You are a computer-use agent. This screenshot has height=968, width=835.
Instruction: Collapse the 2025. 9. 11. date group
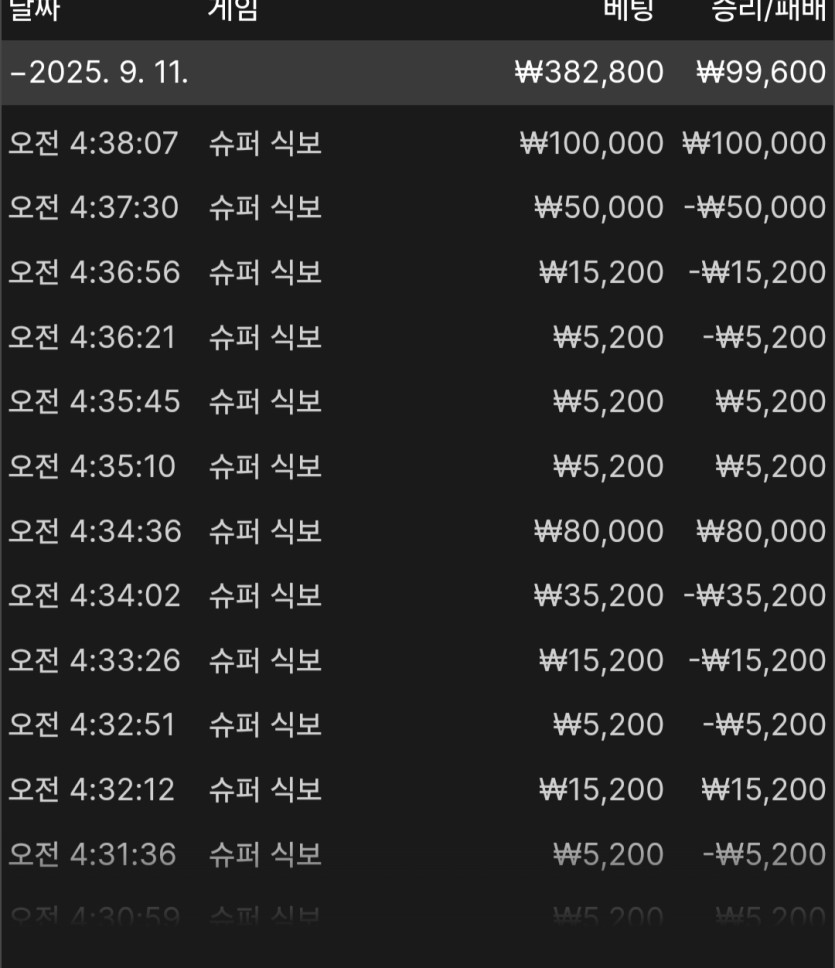pos(100,73)
